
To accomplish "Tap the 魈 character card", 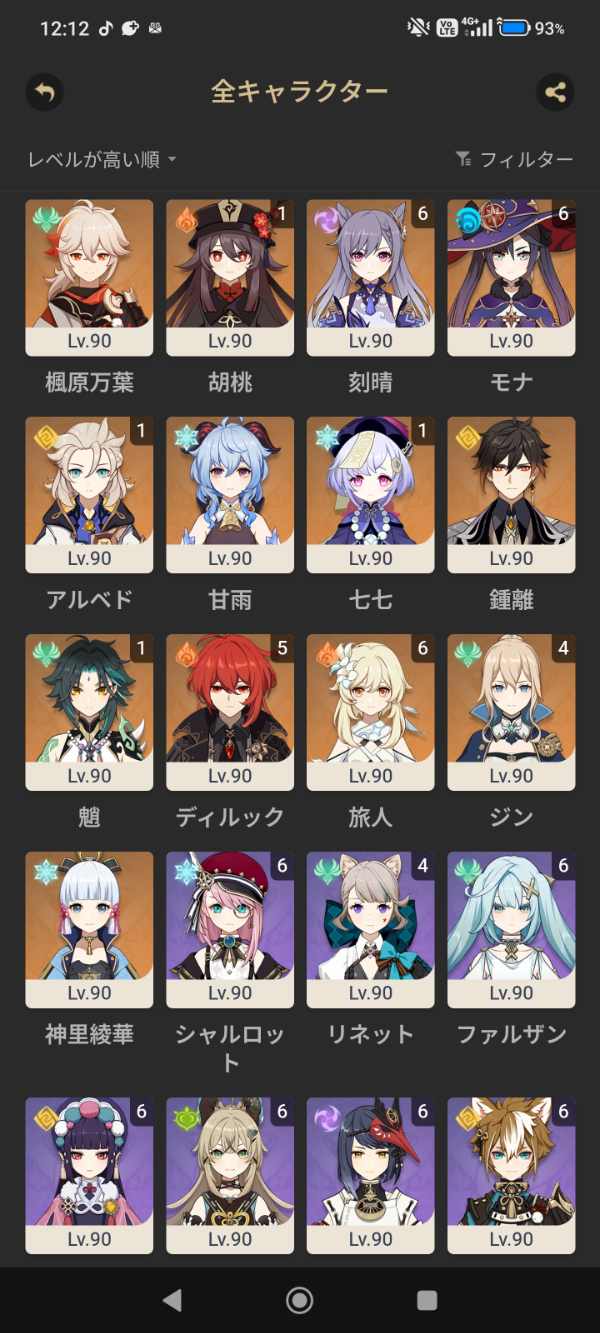I will pos(89,712).
